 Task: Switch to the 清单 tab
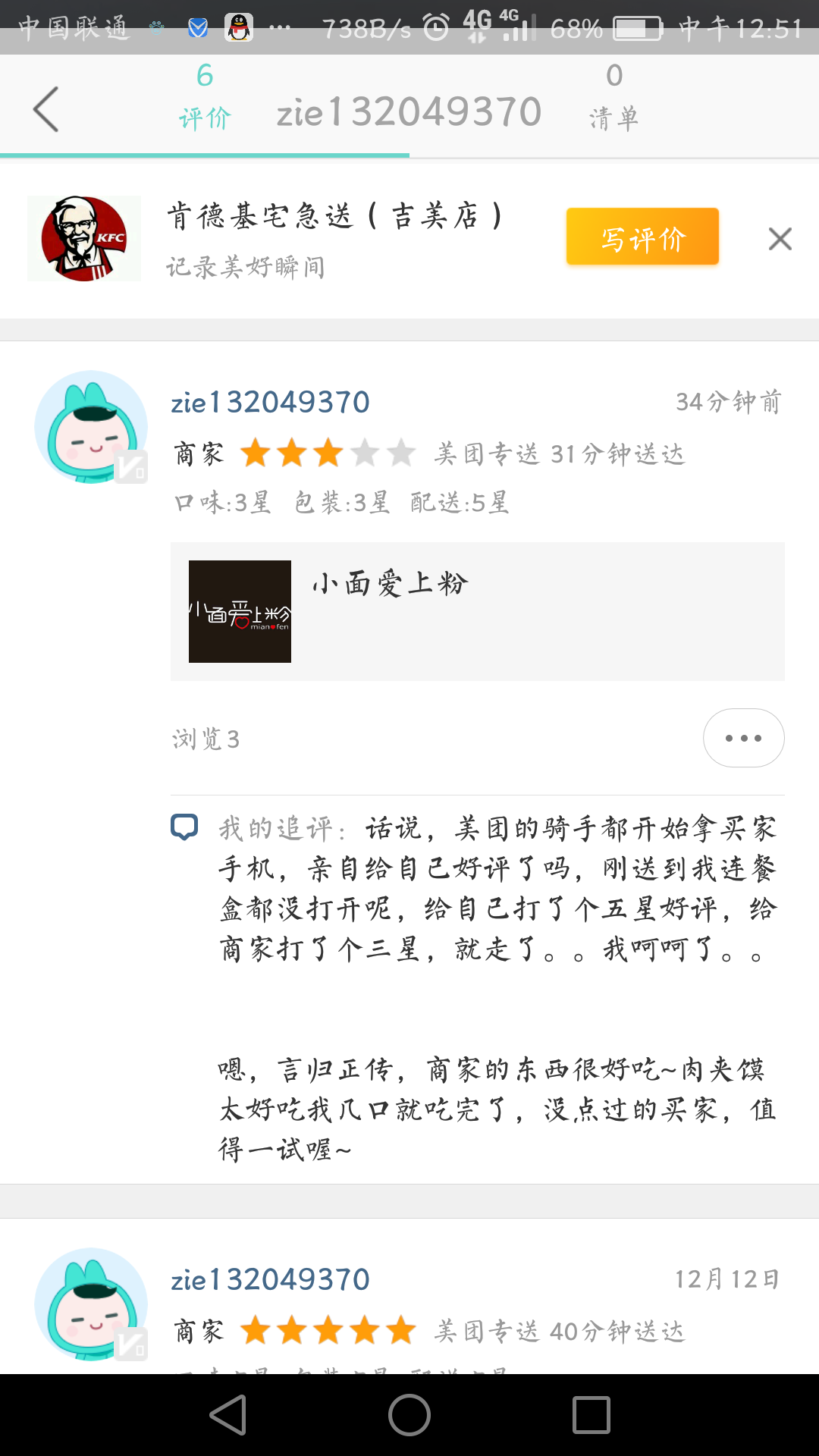click(x=614, y=97)
